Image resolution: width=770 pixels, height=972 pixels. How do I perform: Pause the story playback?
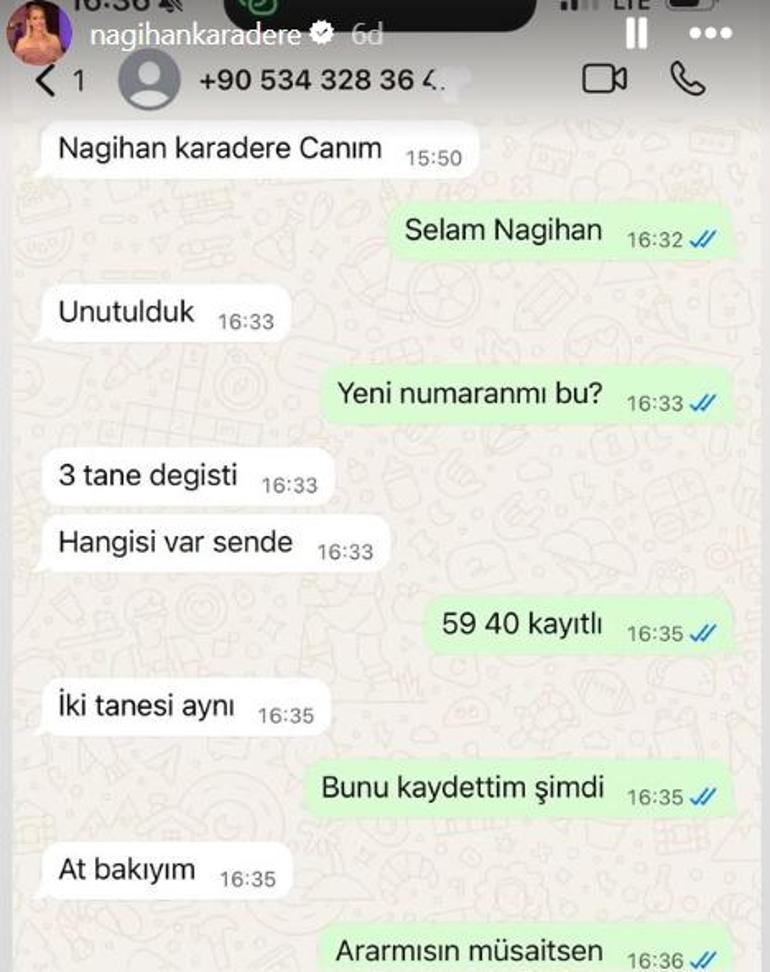(x=636, y=33)
